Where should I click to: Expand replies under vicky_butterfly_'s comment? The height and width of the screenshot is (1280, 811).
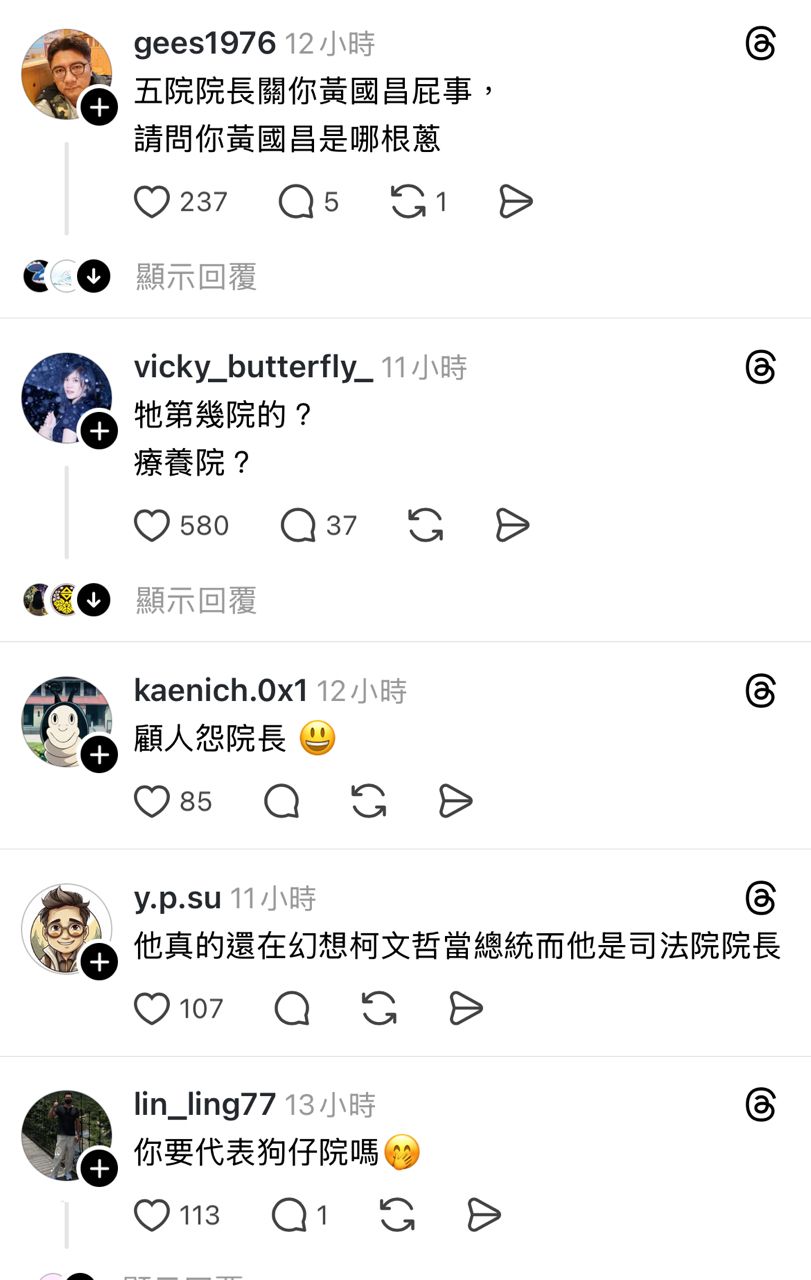tap(196, 600)
